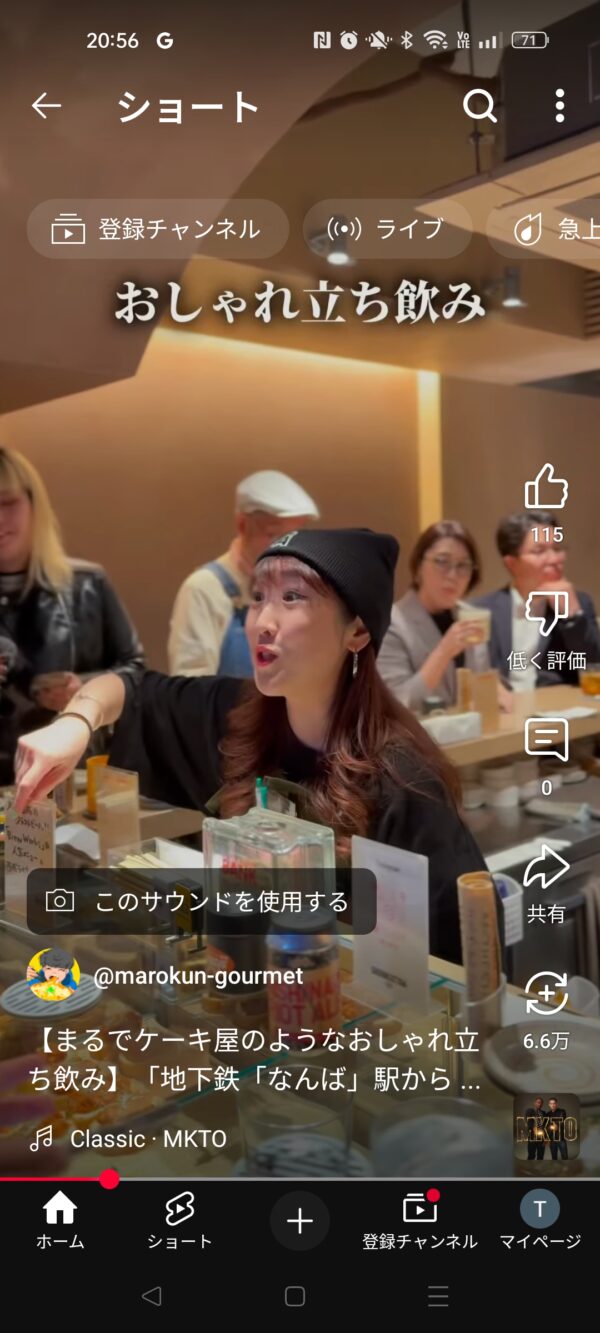Select the ライブ filter chip
The image size is (600, 1333).
point(388,229)
